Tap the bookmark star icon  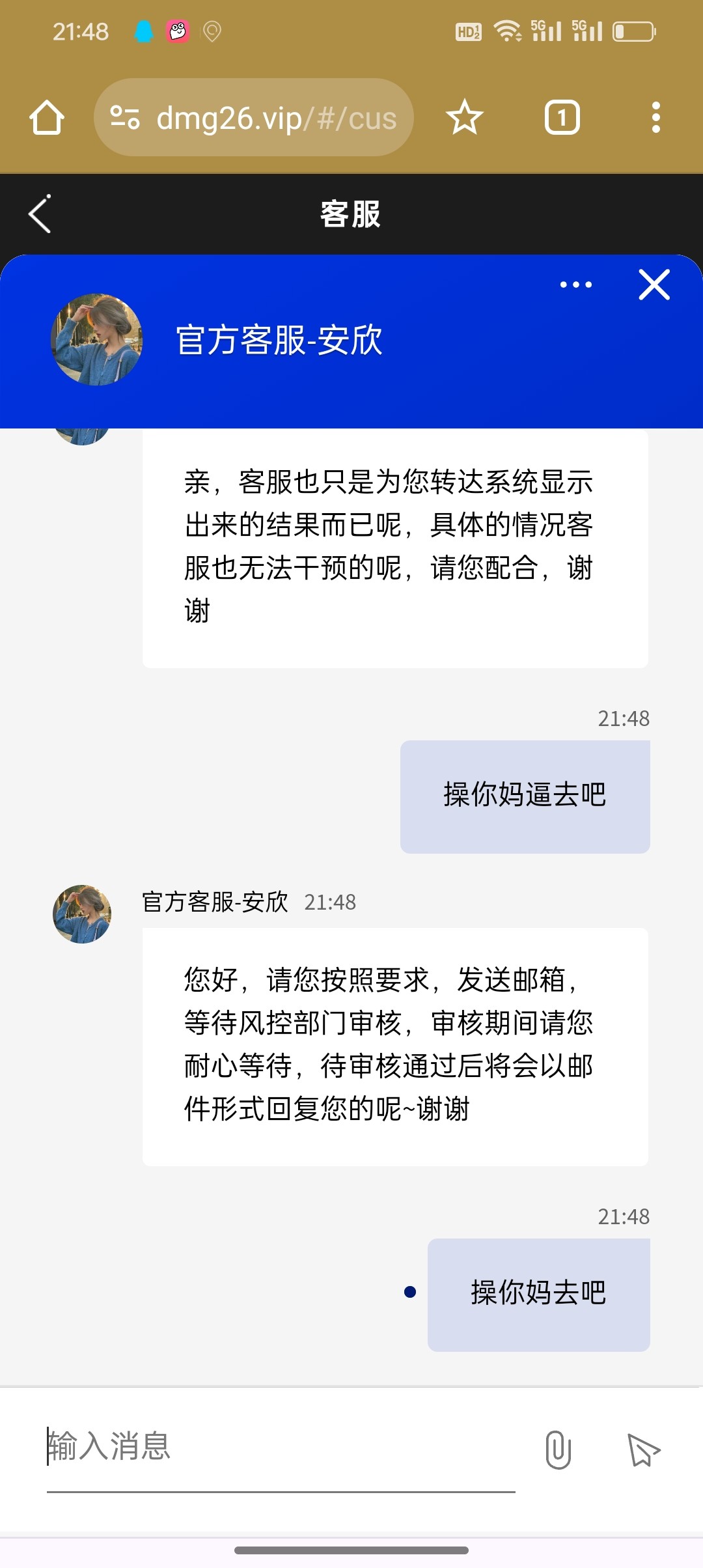[465, 117]
